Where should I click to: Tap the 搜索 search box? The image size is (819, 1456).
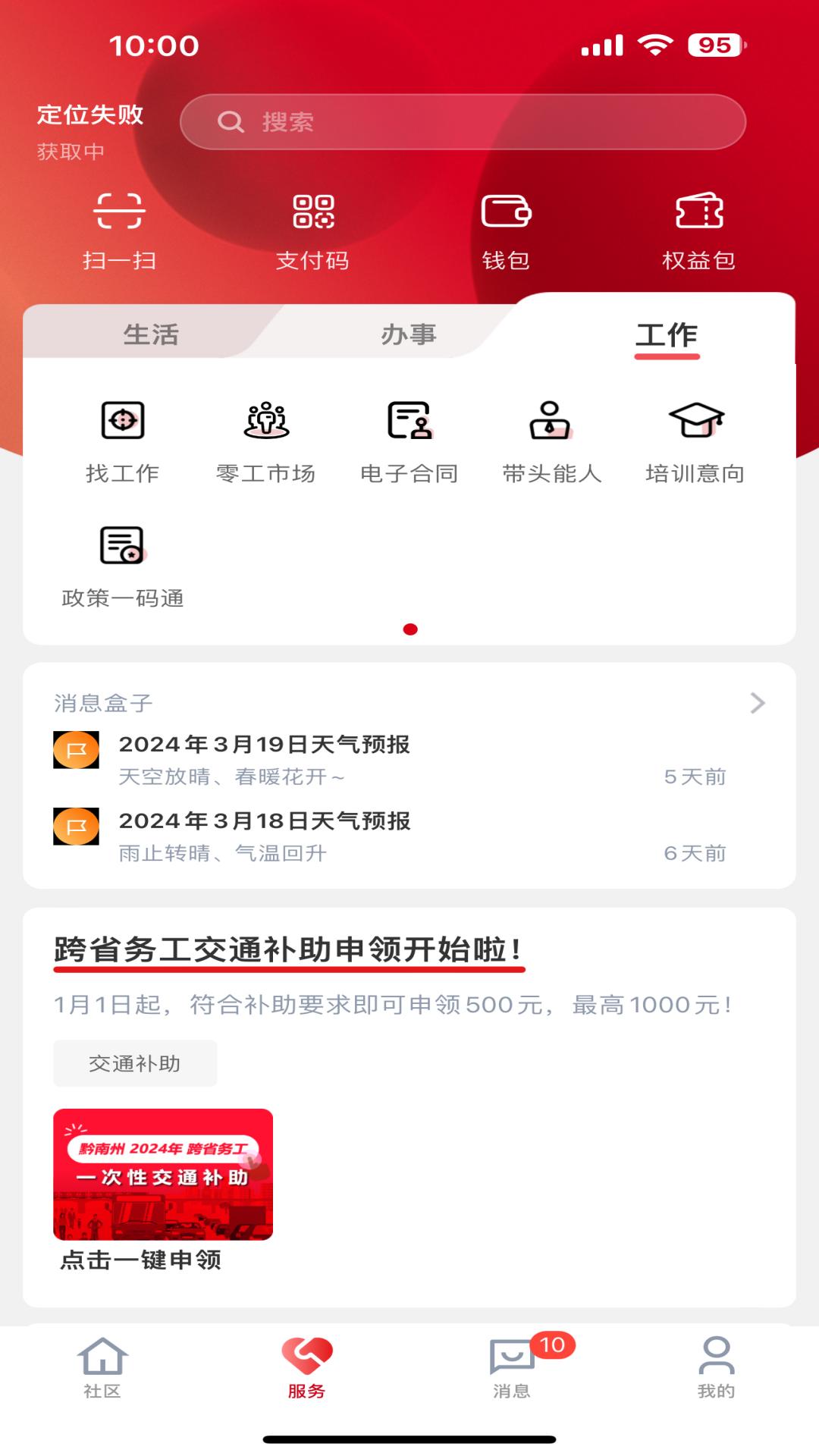(x=463, y=121)
